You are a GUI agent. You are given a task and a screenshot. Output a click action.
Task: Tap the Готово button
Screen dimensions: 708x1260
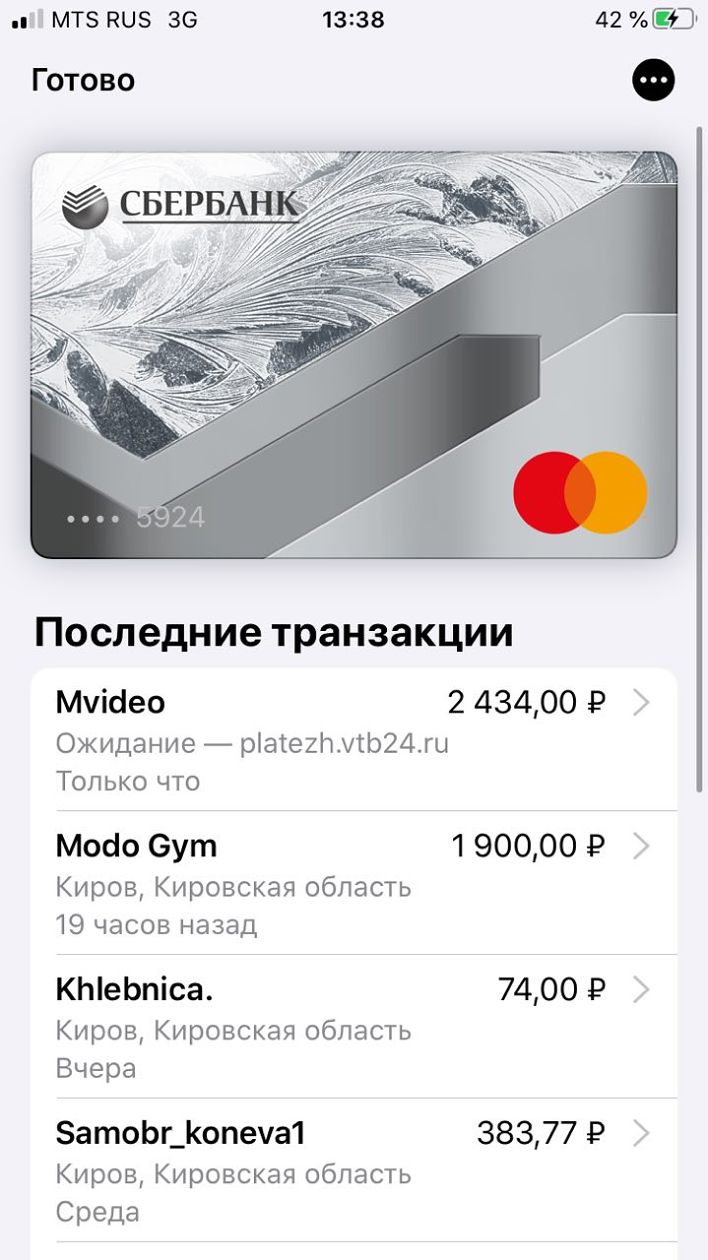pos(83,80)
